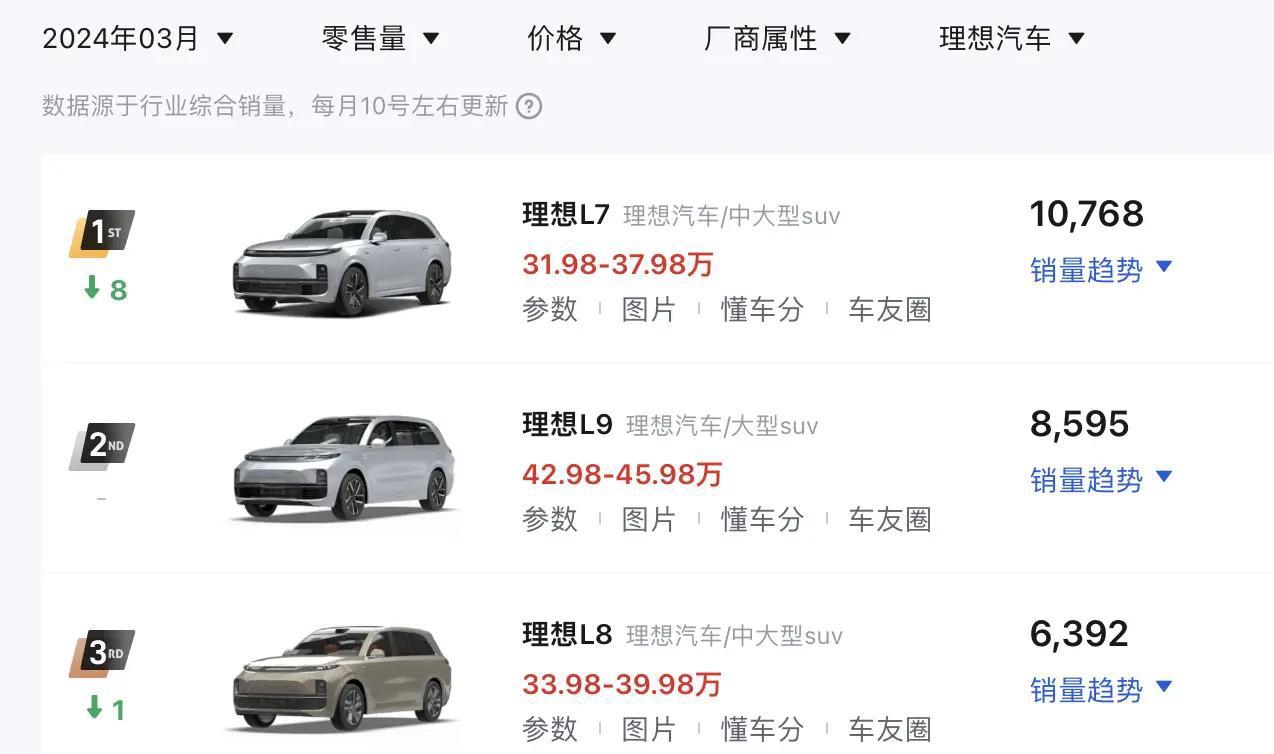View 参数 for 理想L7
1274x754 pixels.
click(x=550, y=310)
